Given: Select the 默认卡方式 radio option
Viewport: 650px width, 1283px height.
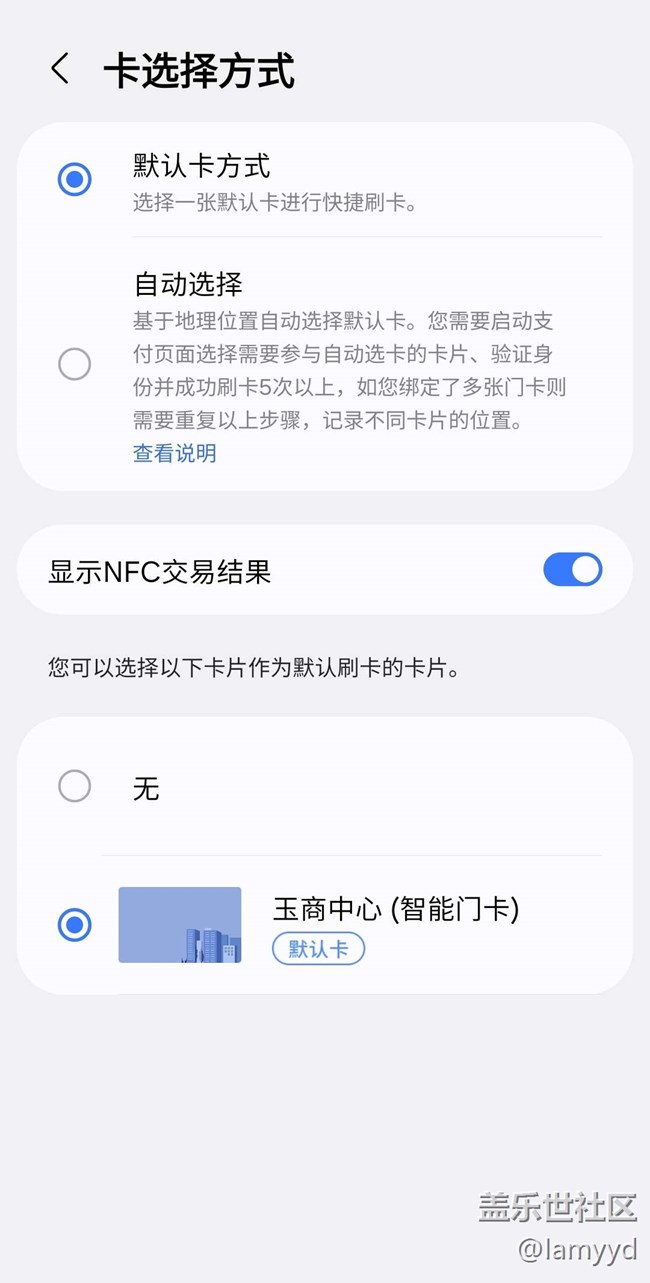Looking at the screenshot, I should pyautogui.click(x=75, y=180).
